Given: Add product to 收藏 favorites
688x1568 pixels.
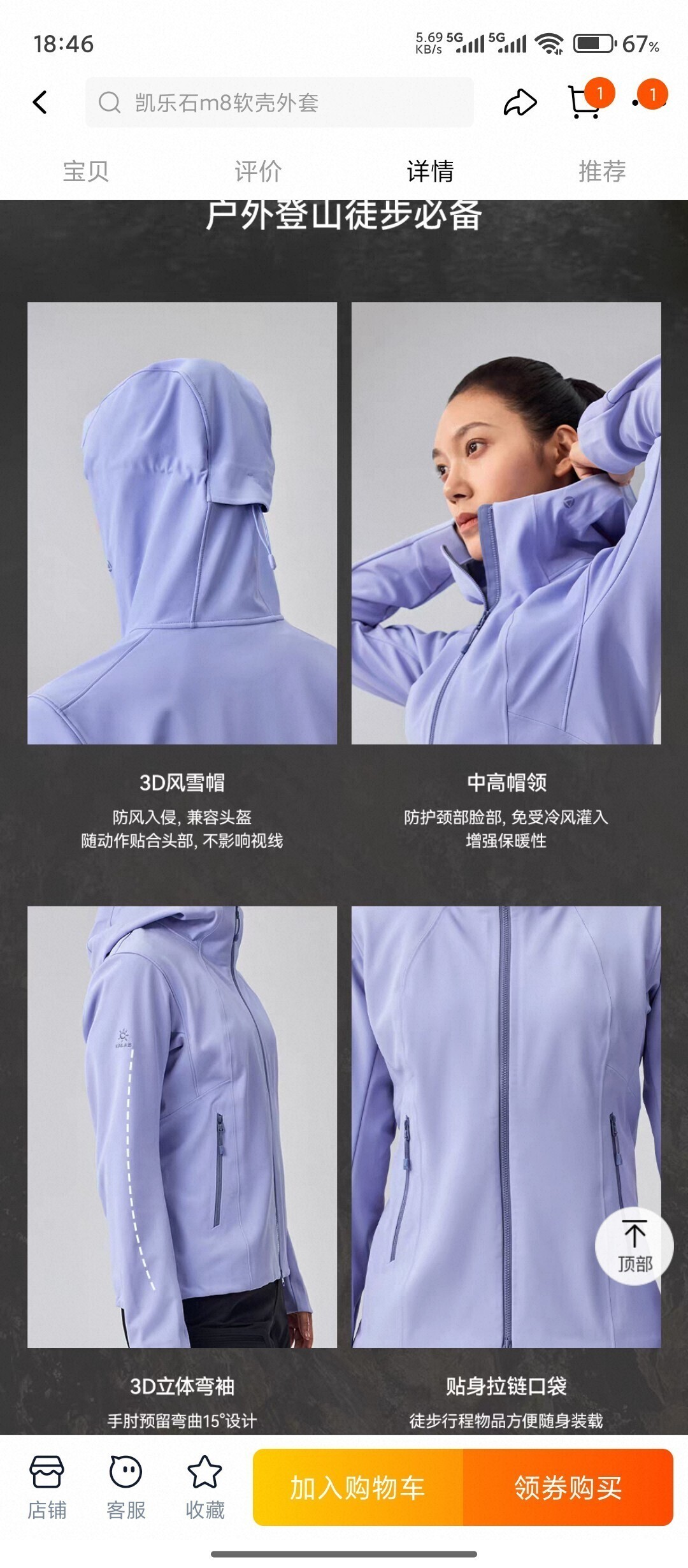Looking at the screenshot, I should pyautogui.click(x=204, y=1488).
